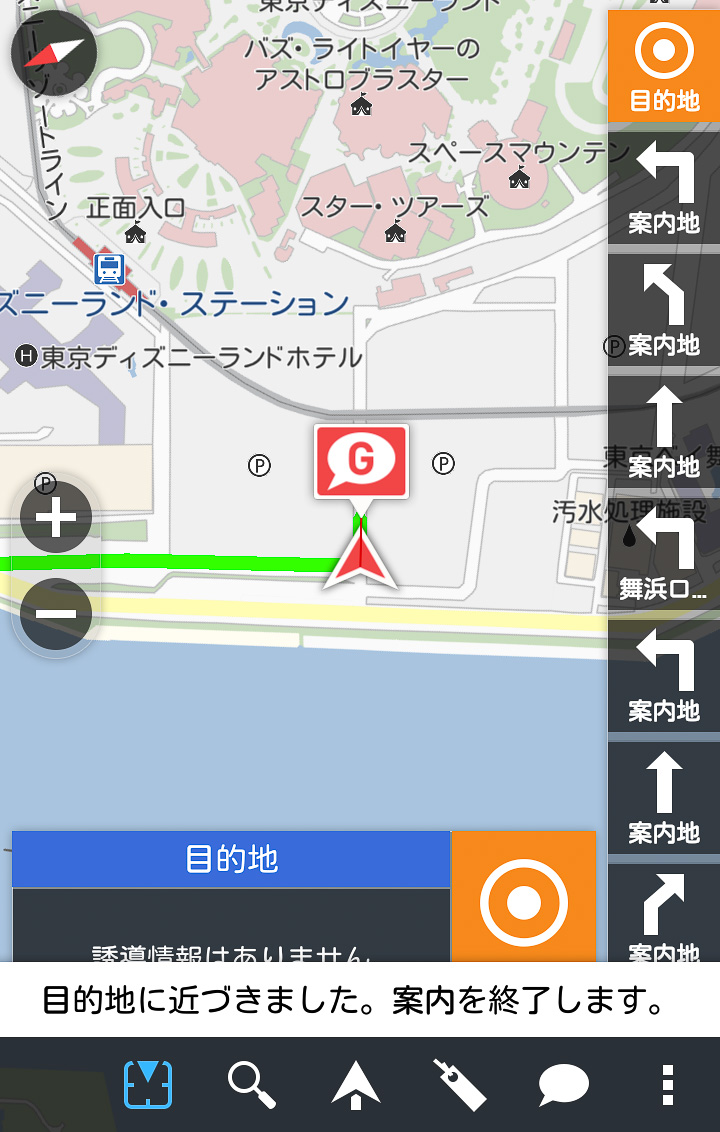
Task: Open the search magnifier in the bottom toolbar
Action: (x=251, y=1085)
